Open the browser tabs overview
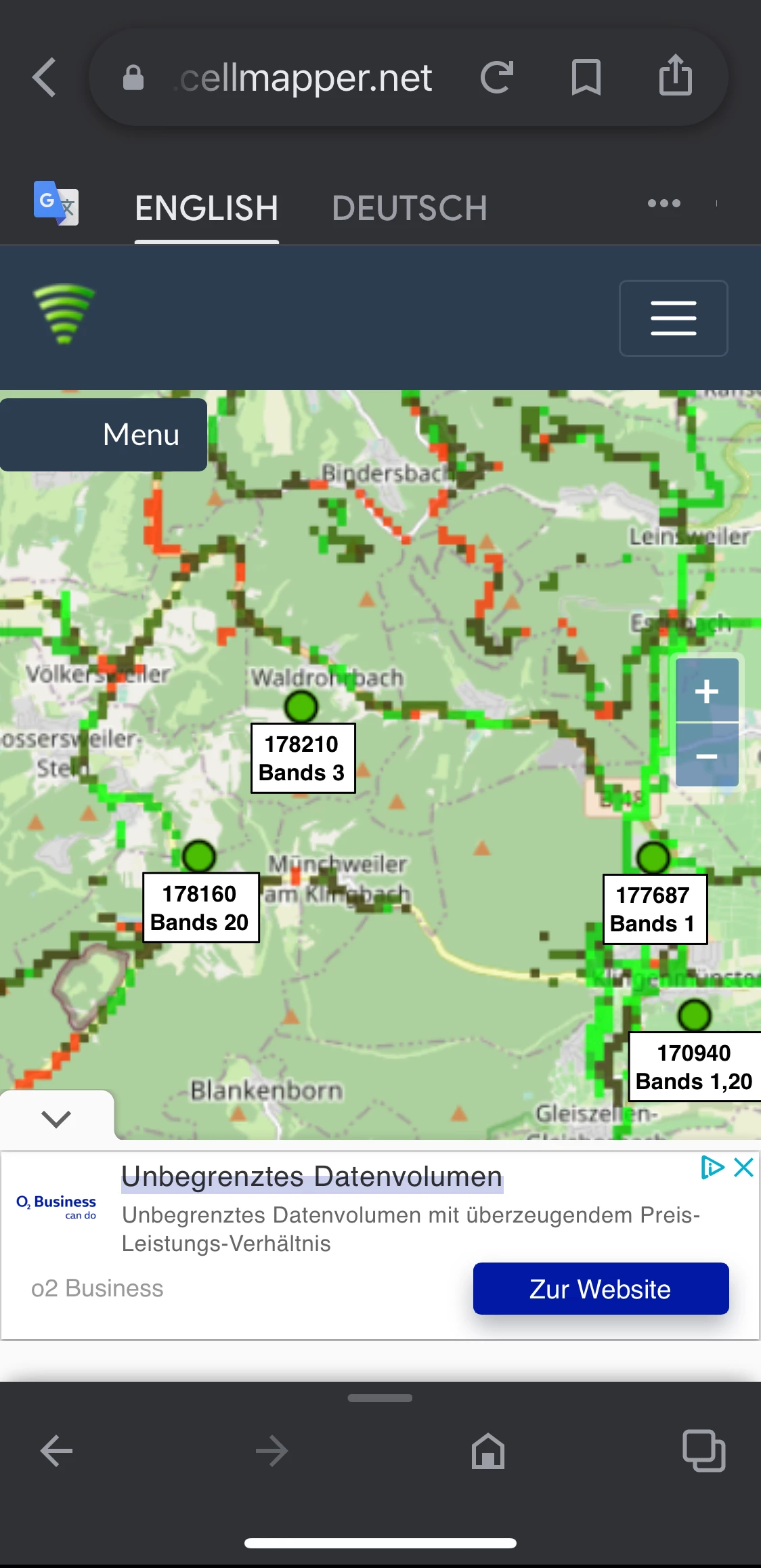 (703, 1451)
